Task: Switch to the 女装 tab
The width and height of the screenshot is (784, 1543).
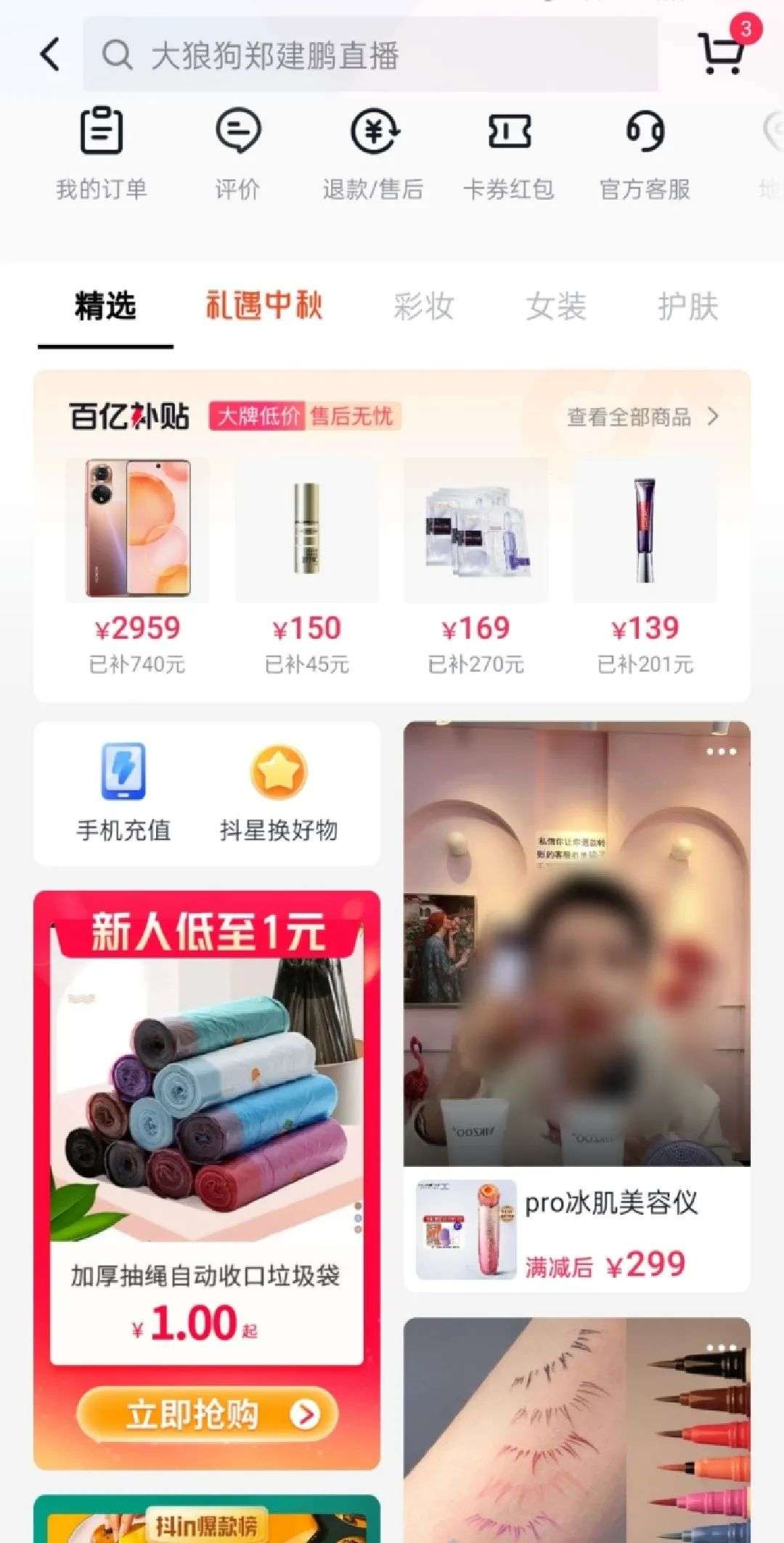Action: click(x=556, y=306)
